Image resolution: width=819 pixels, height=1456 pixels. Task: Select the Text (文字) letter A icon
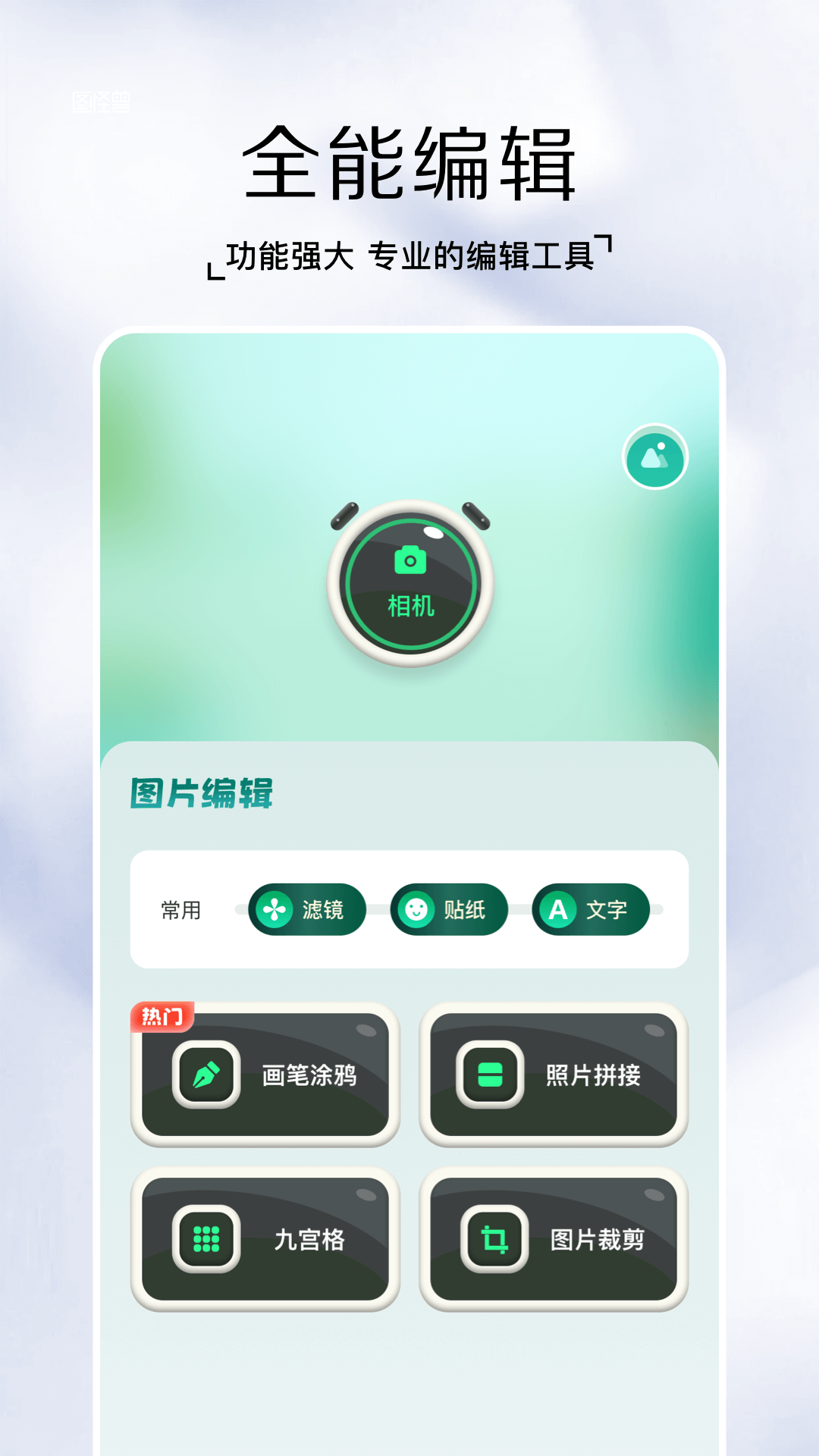click(559, 910)
